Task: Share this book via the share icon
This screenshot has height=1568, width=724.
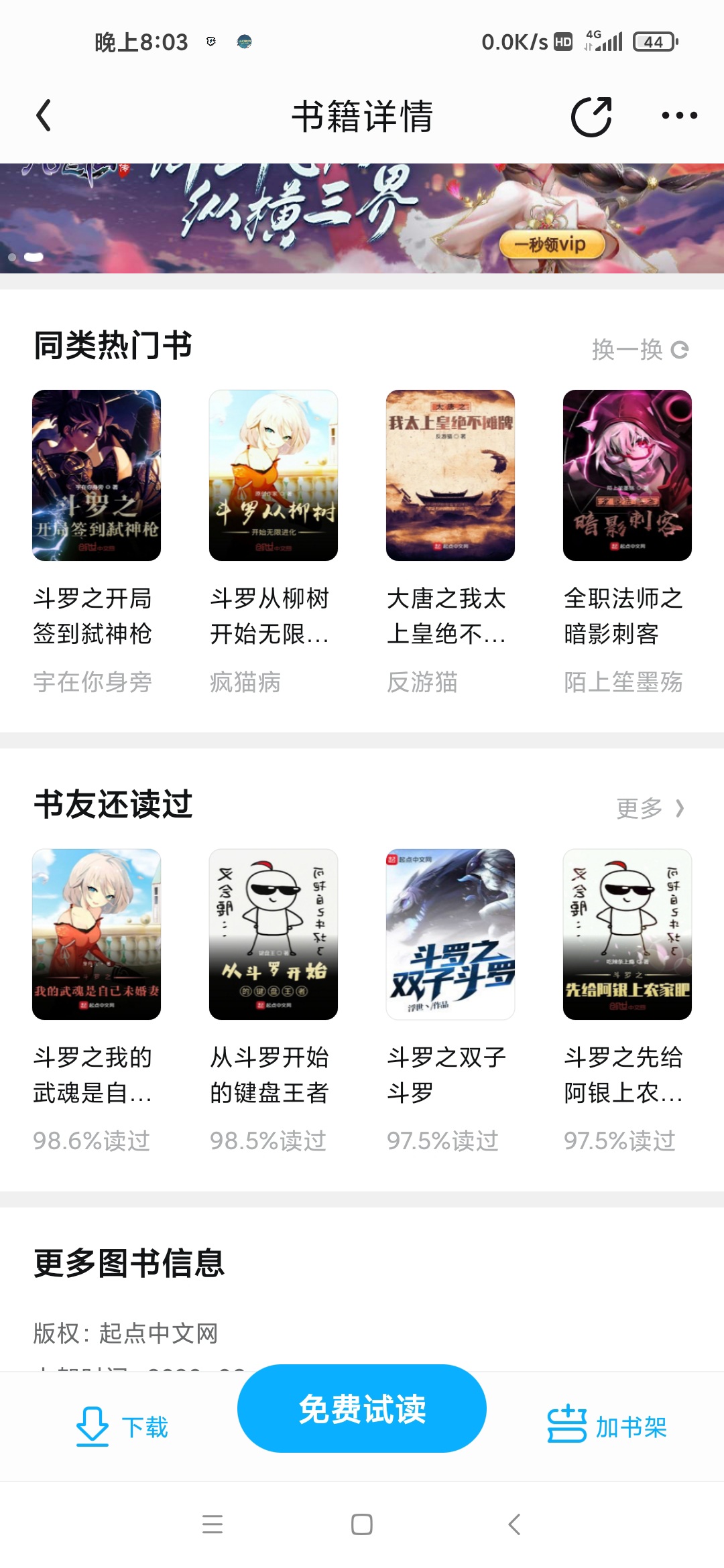Action: coord(591,117)
